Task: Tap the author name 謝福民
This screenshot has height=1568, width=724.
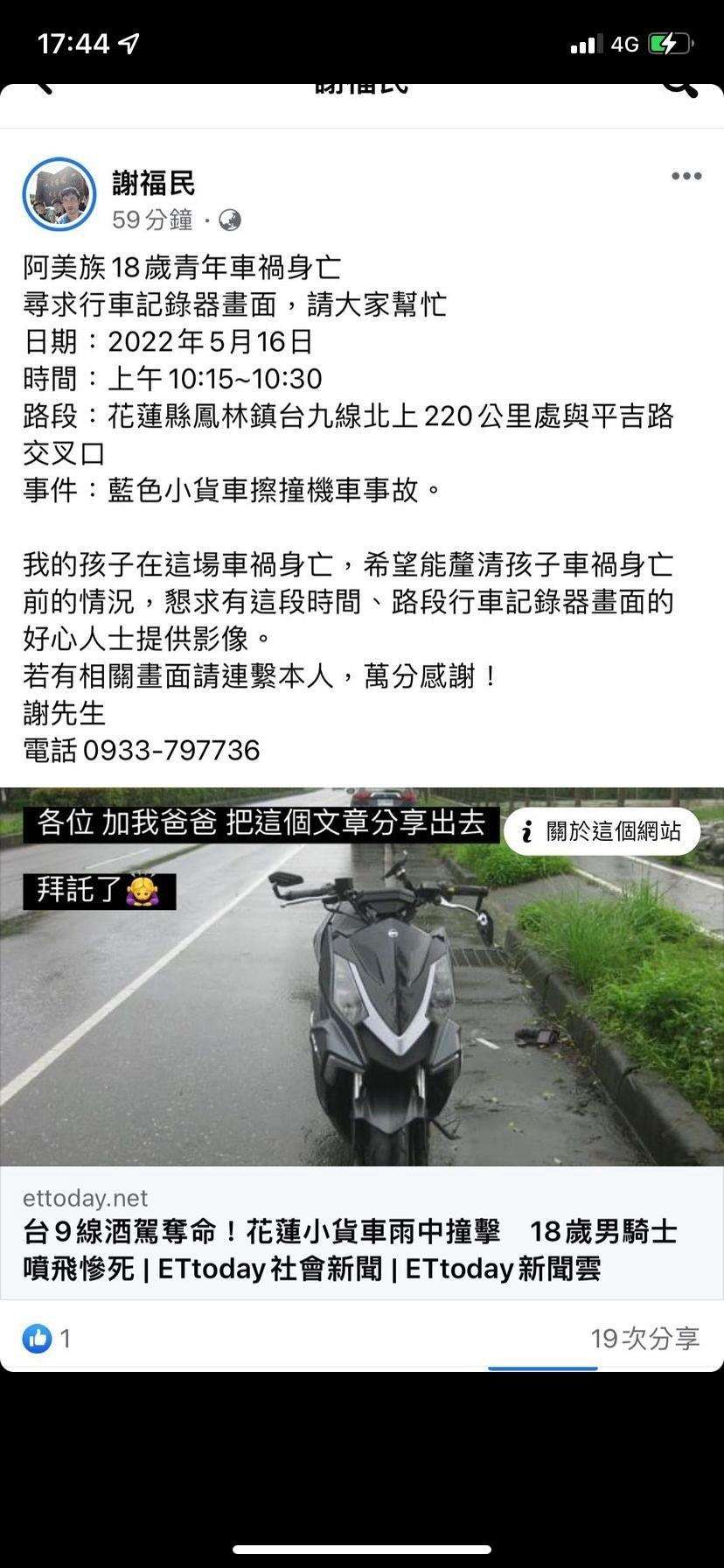Action: click(x=154, y=183)
